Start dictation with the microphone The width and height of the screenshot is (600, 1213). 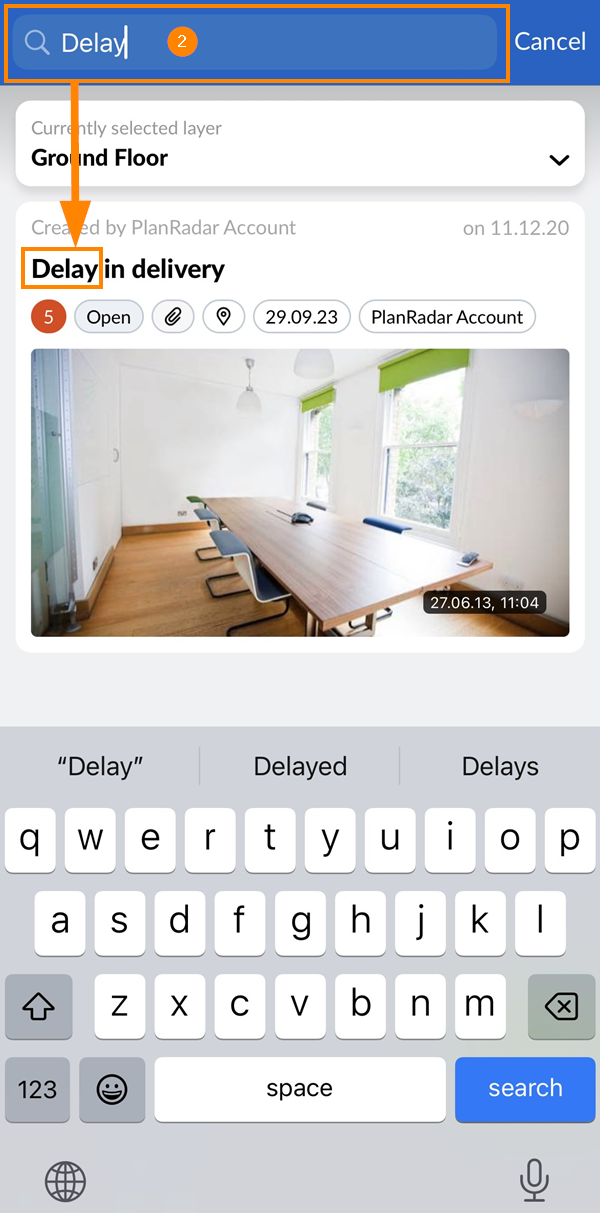pos(535,1181)
